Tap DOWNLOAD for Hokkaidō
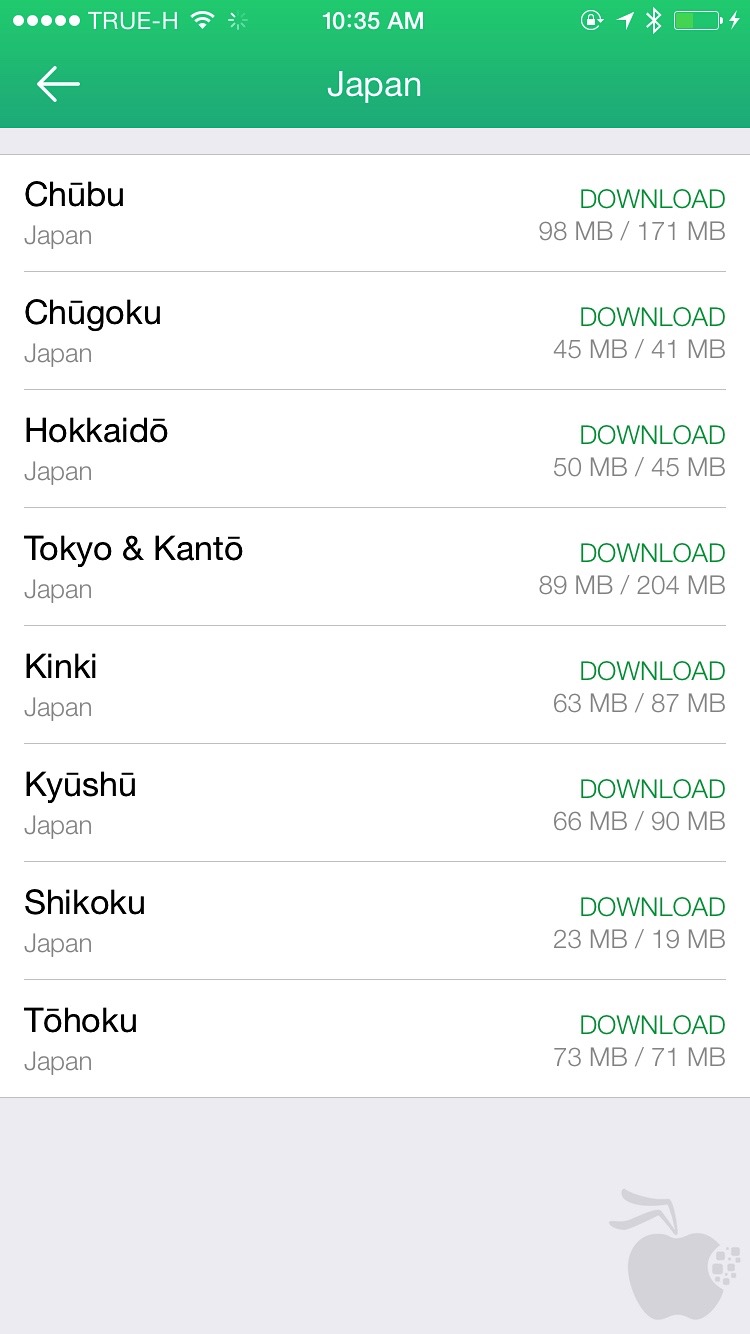This screenshot has width=750, height=1334. point(652,435)
